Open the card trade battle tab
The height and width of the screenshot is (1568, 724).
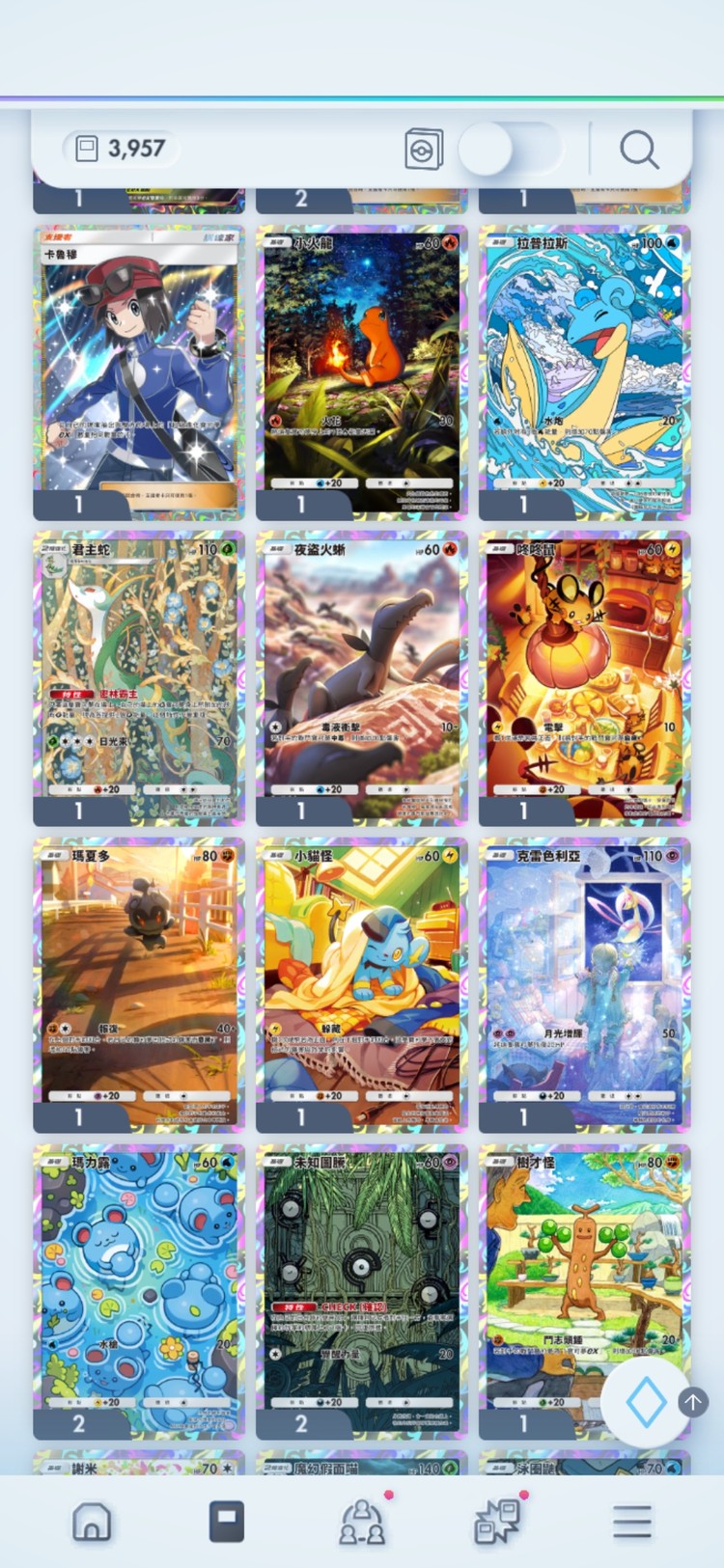coord(498,1522)
